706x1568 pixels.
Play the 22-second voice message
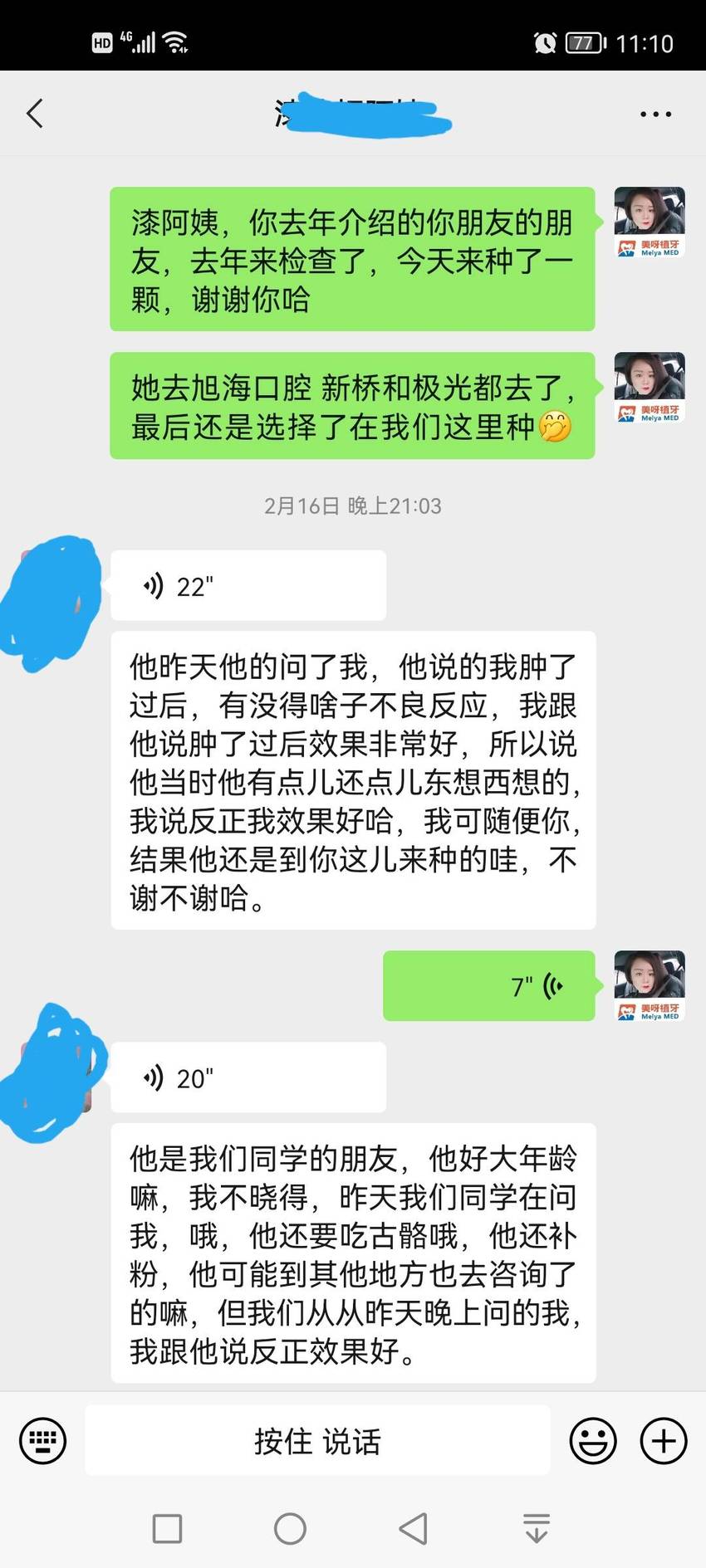[x=248, y=586]
